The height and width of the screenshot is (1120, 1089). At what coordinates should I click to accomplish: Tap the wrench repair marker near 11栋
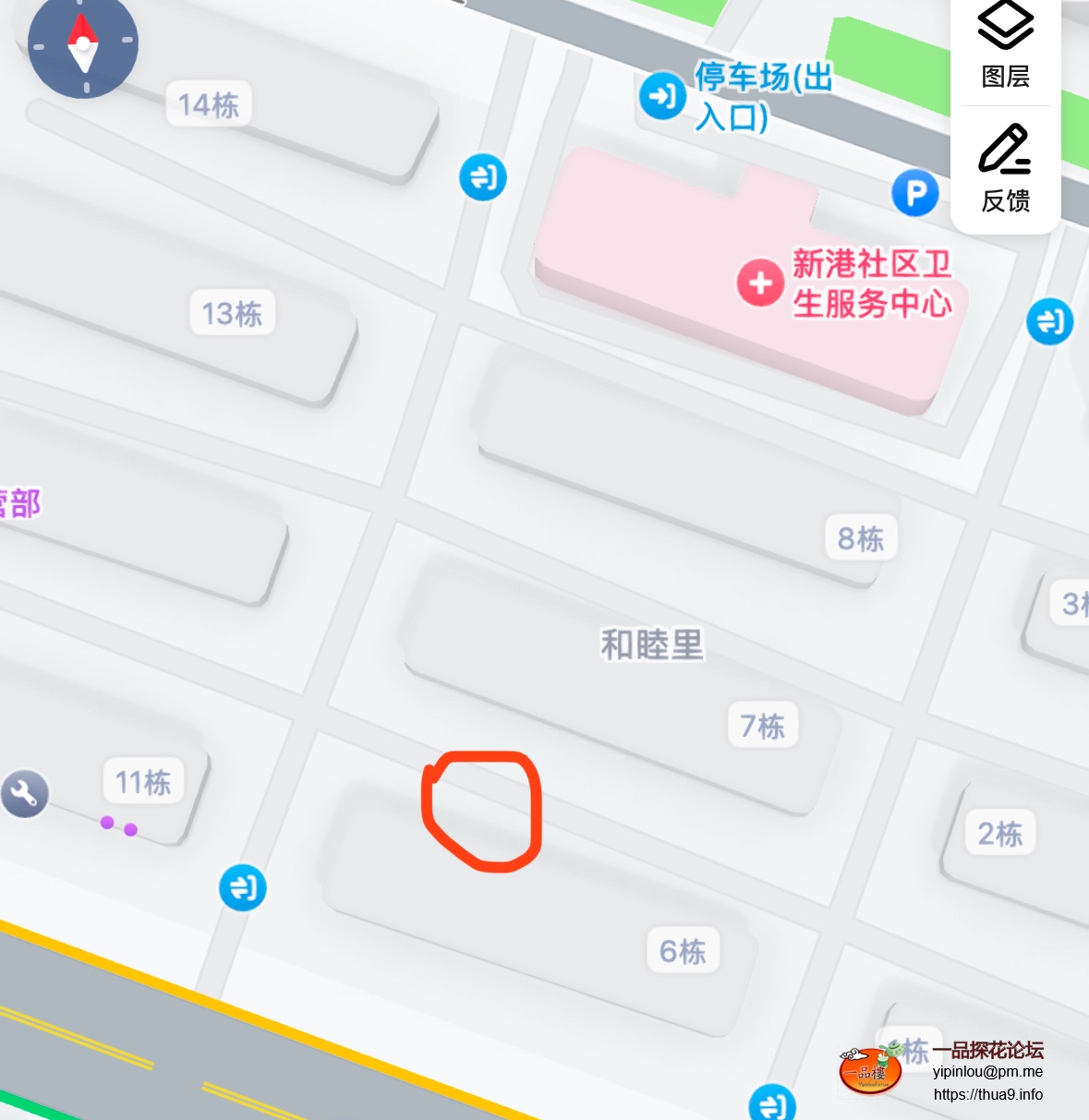(25, 793)
